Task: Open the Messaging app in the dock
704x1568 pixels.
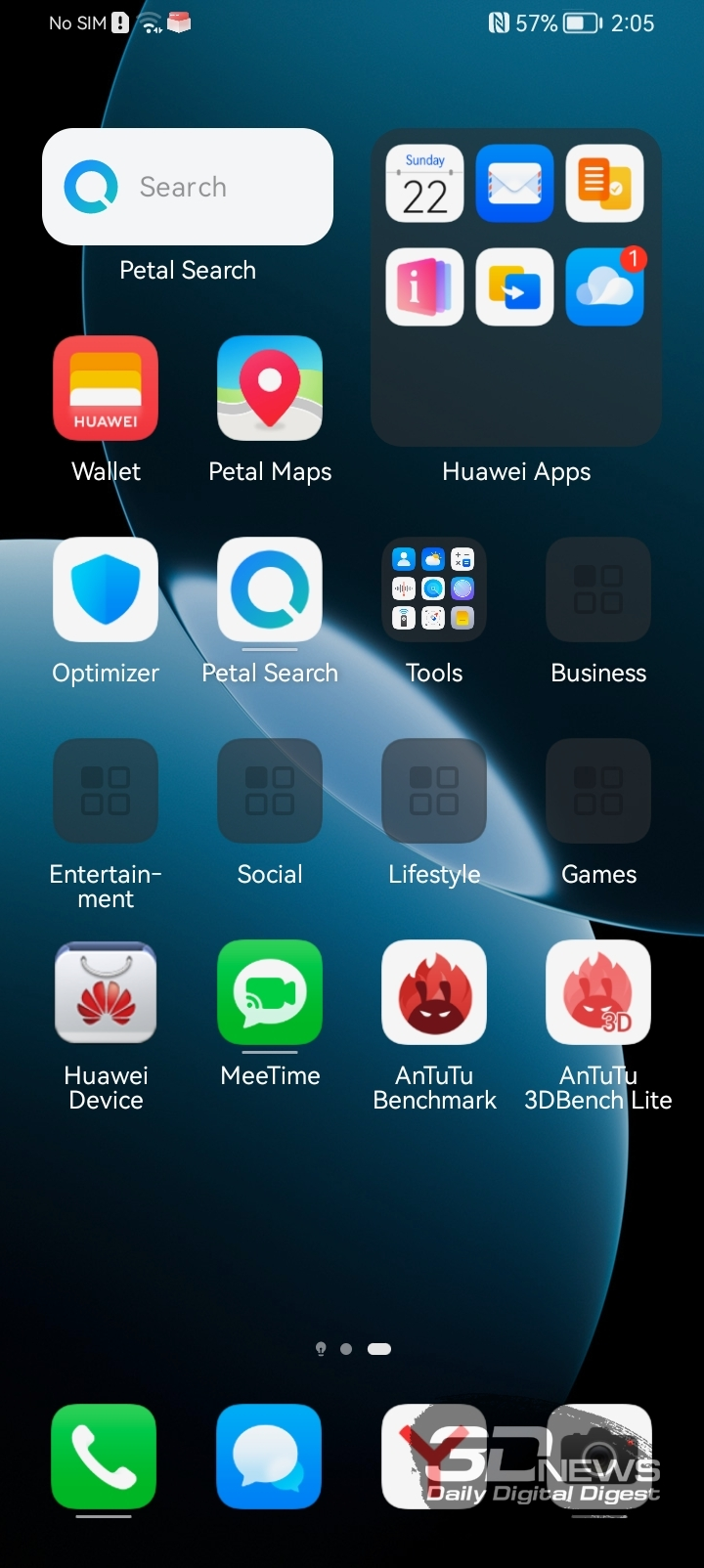Action: 269,1457
